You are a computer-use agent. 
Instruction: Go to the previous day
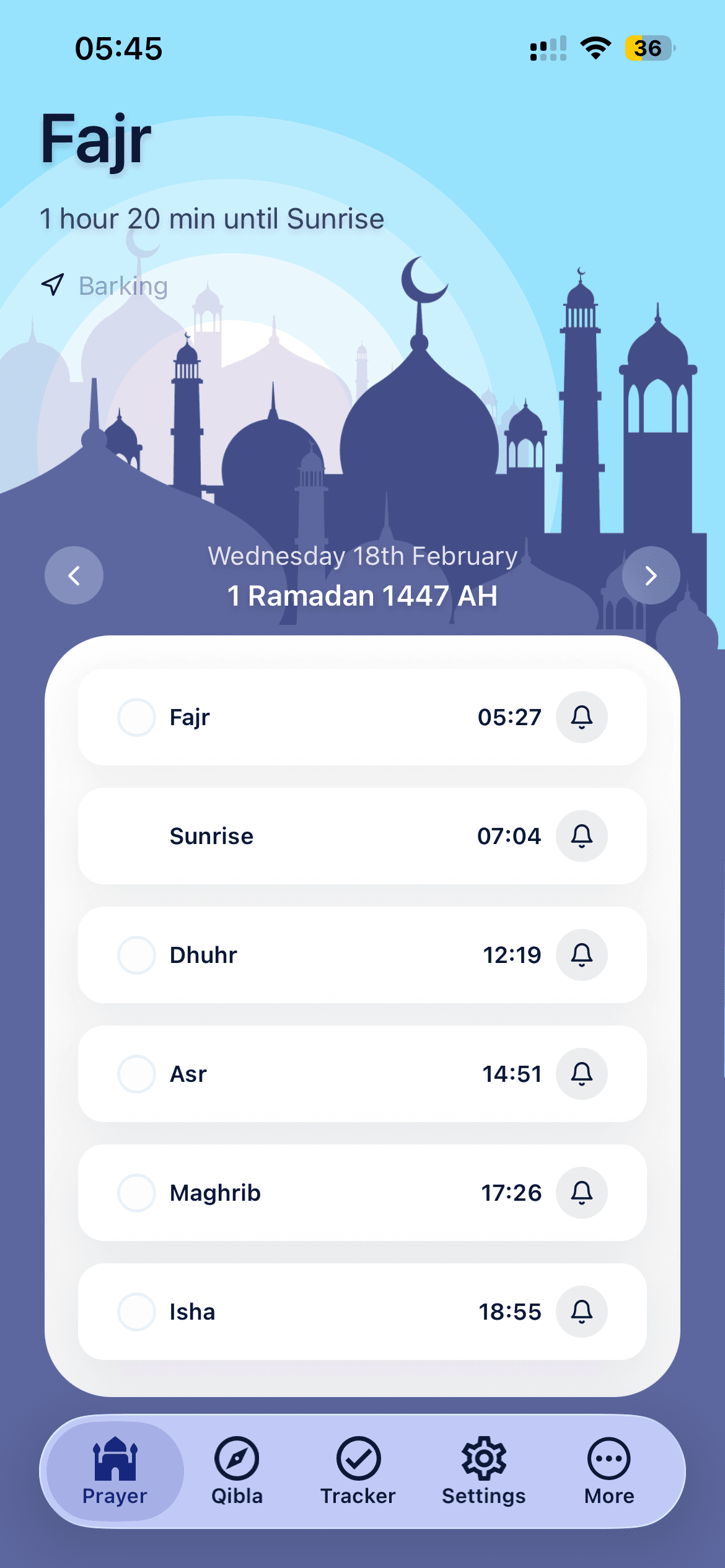74,575
